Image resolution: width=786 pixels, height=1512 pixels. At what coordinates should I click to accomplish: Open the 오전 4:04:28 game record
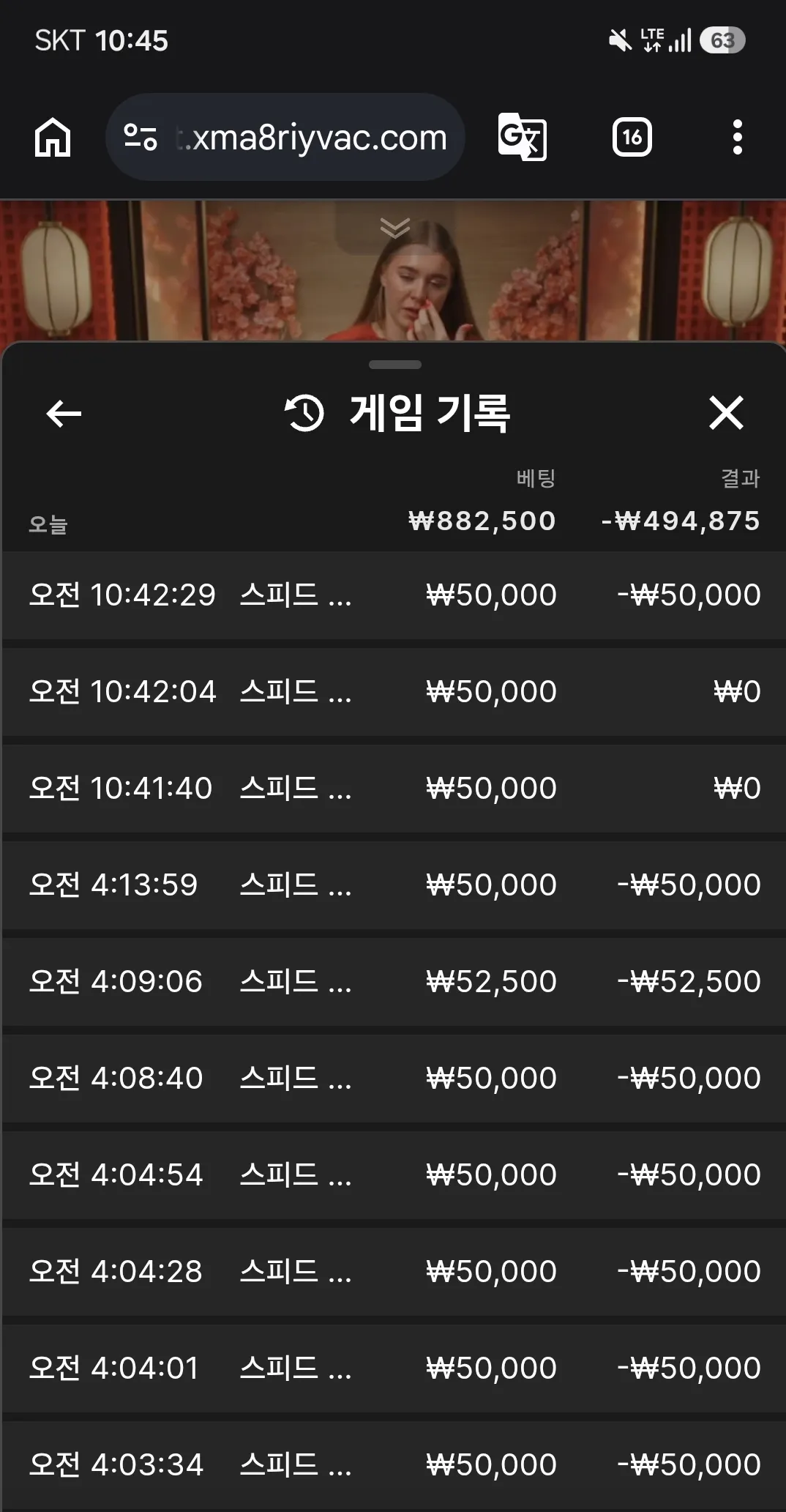point(394,1272)
